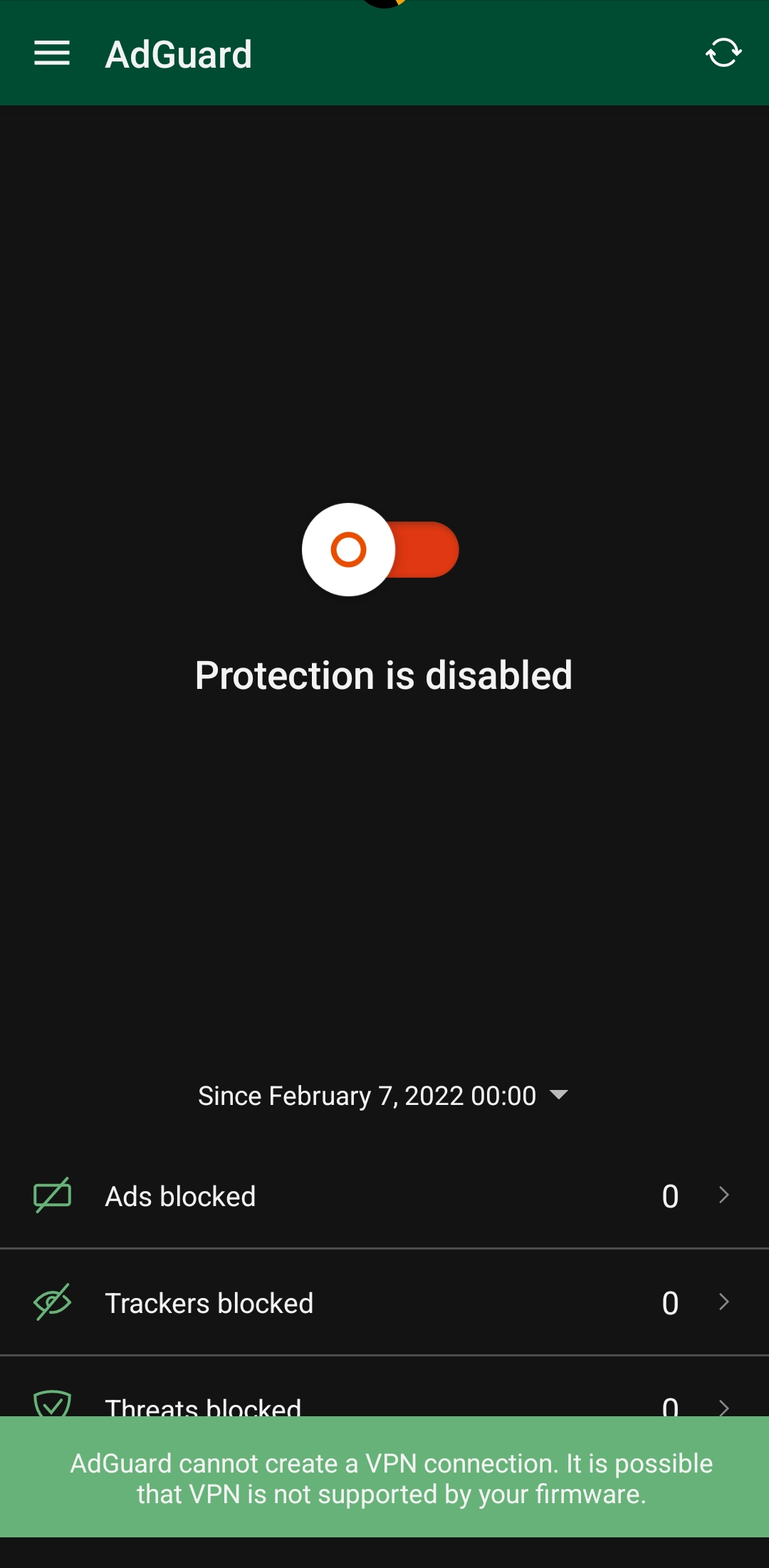
Task: Expand the Threats blocked row chevron
Action: click(x=724, y=1405)
